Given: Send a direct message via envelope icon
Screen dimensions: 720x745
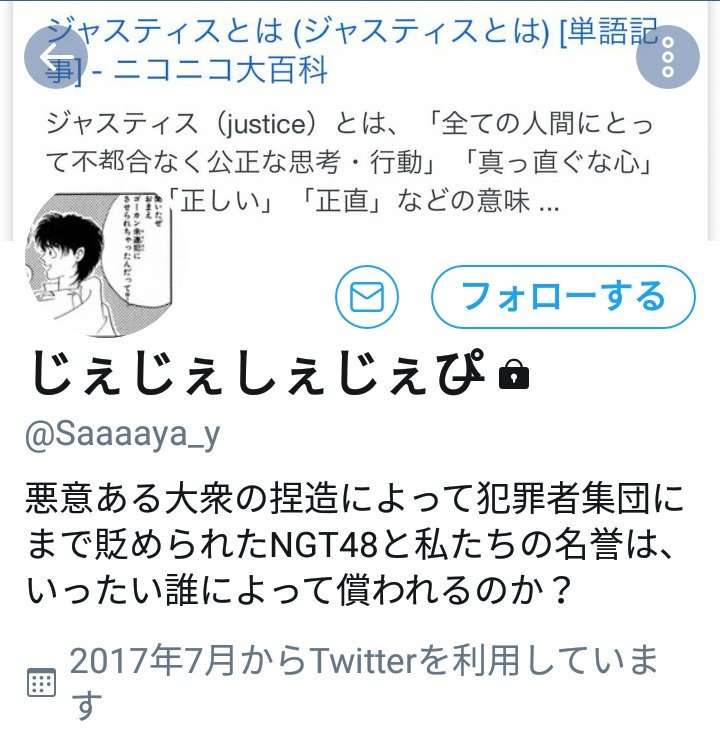Looking at the screenshot, I should coord(367,297).
